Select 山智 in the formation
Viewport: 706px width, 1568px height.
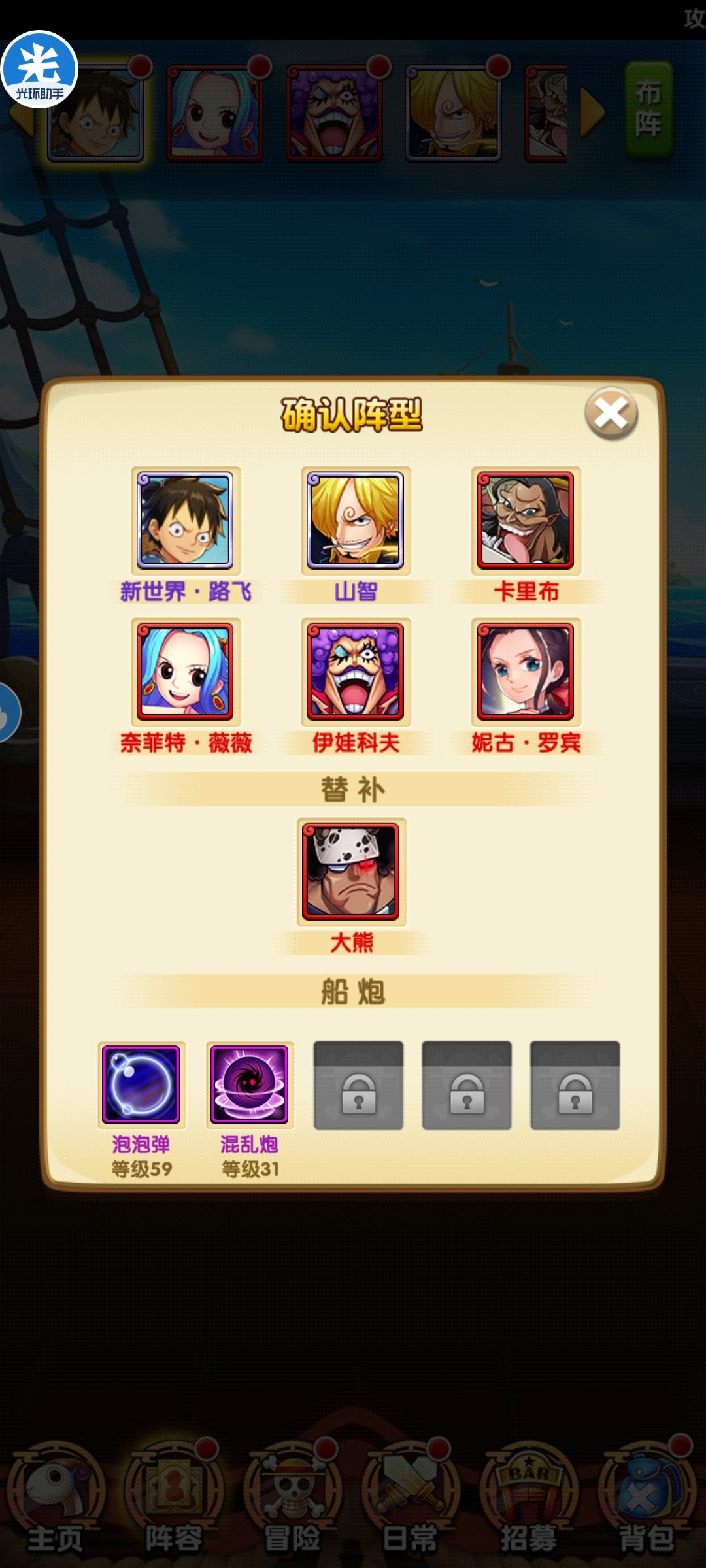tap(356, 521)
